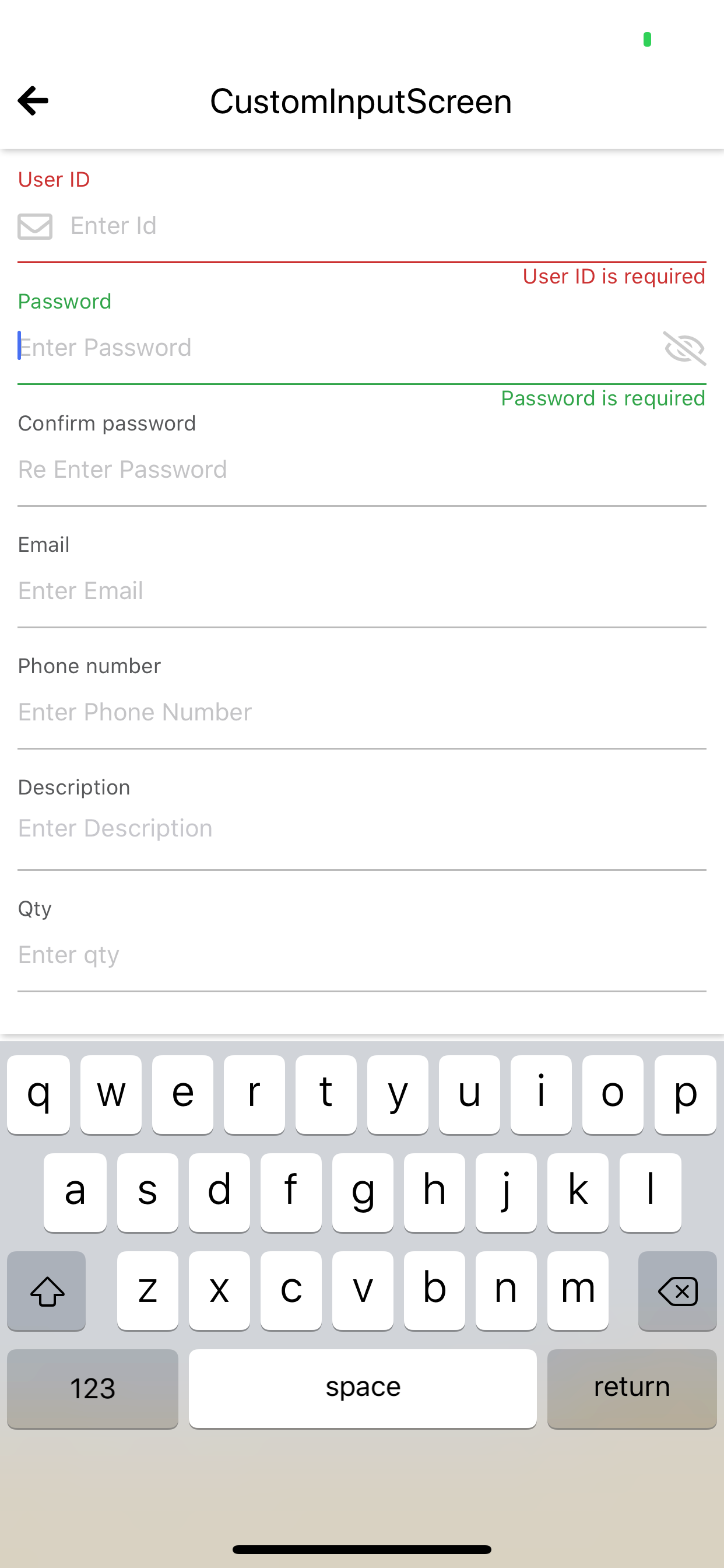Viewport: 724px width, 1568px height.
Task: Select the Re Enter Password field
Action: [x=362, y=470]
